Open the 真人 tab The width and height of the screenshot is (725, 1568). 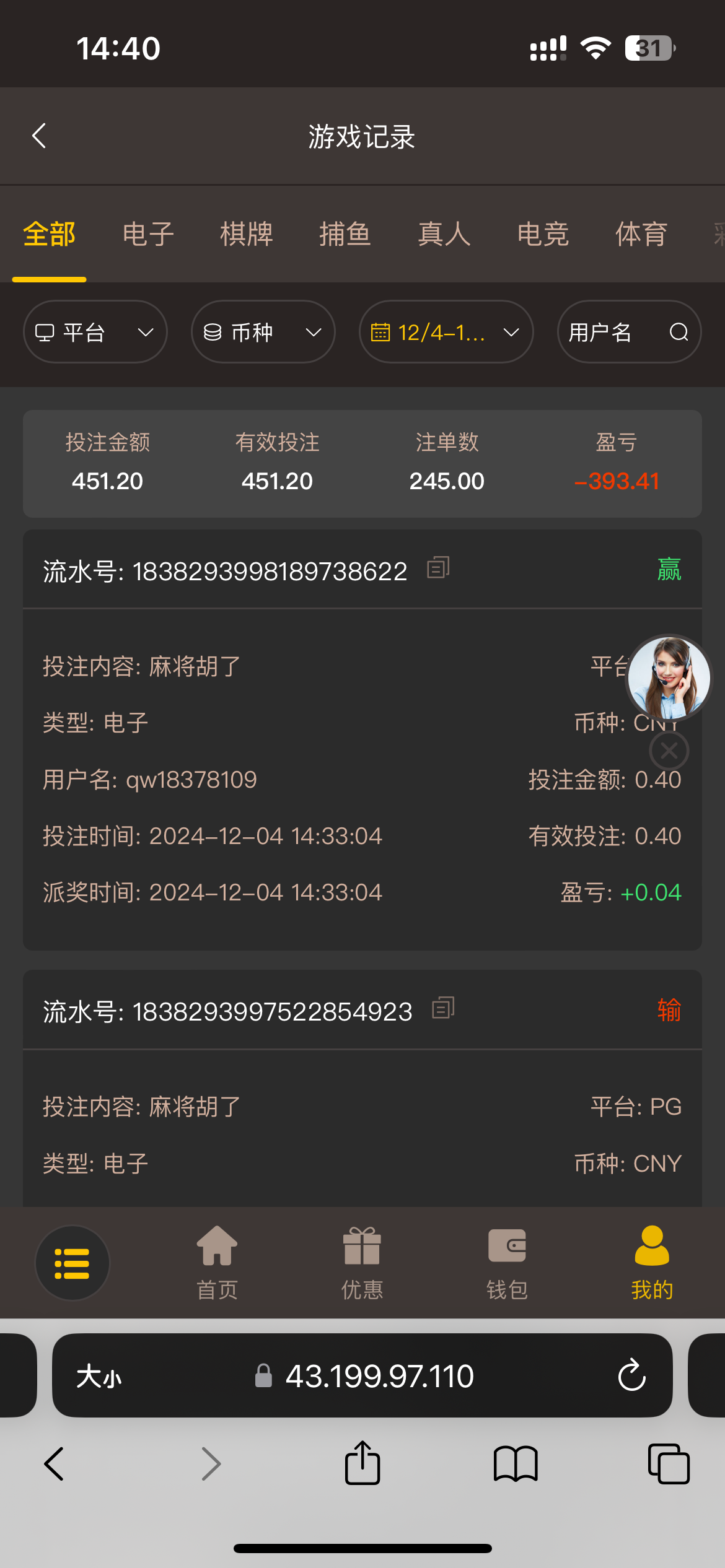(444, 234)
